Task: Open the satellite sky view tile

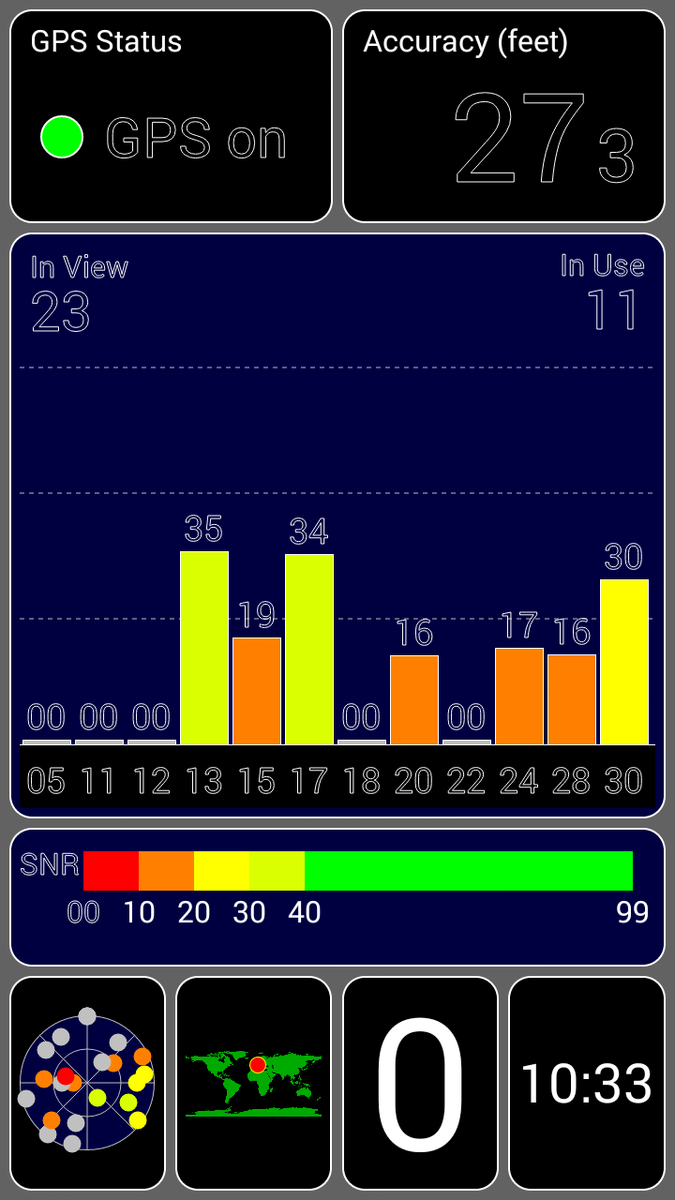Action: [87, 1083]
